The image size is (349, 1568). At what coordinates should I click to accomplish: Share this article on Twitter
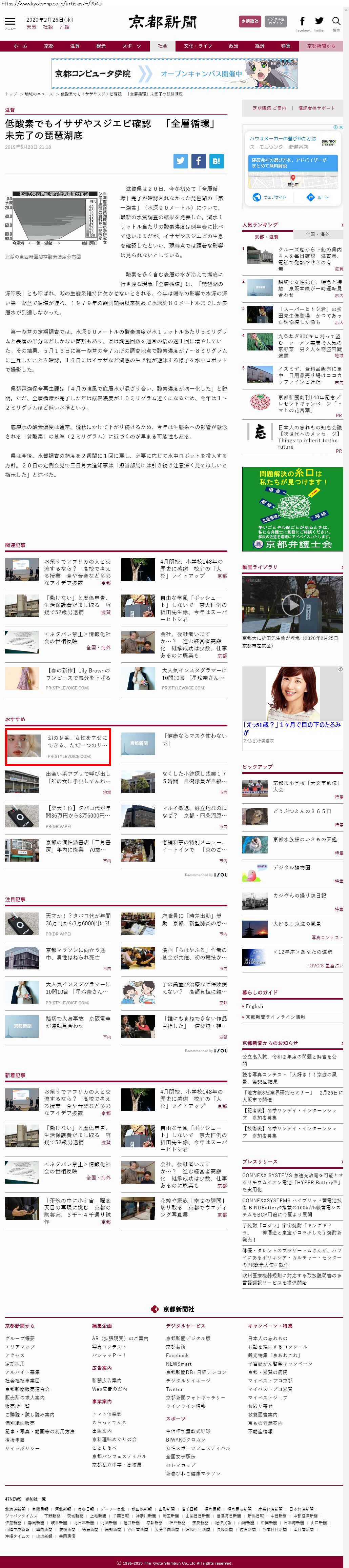click(x=181, y=161)
